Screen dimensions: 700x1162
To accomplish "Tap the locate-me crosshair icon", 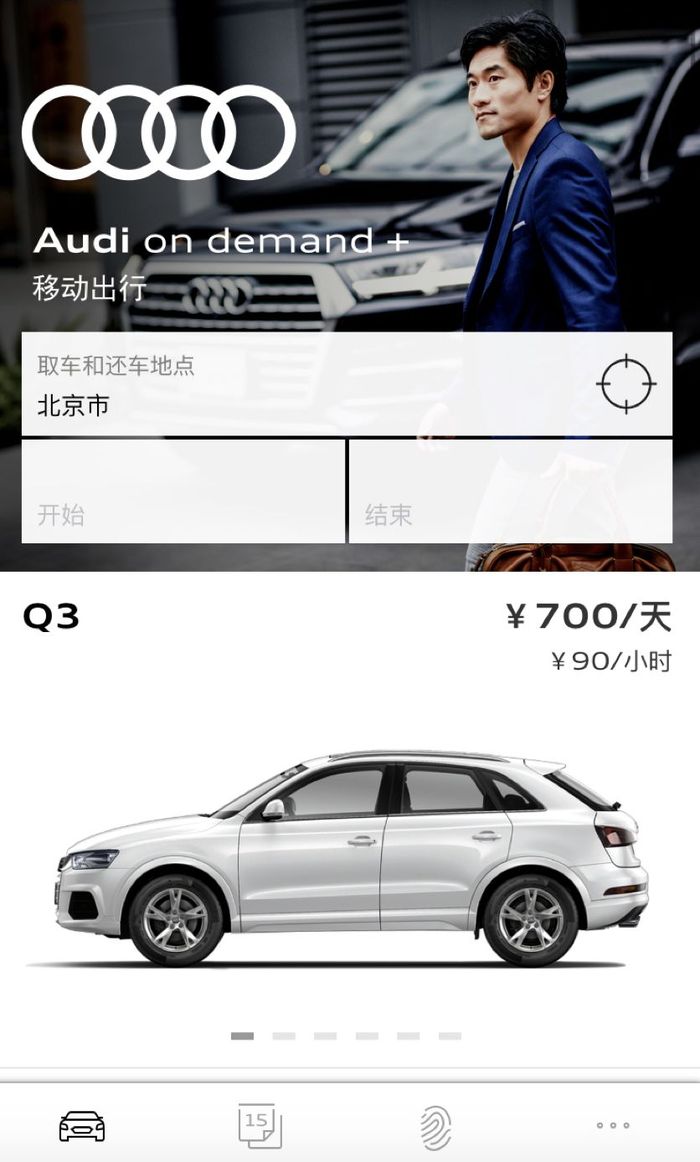I will click(626, 384).
